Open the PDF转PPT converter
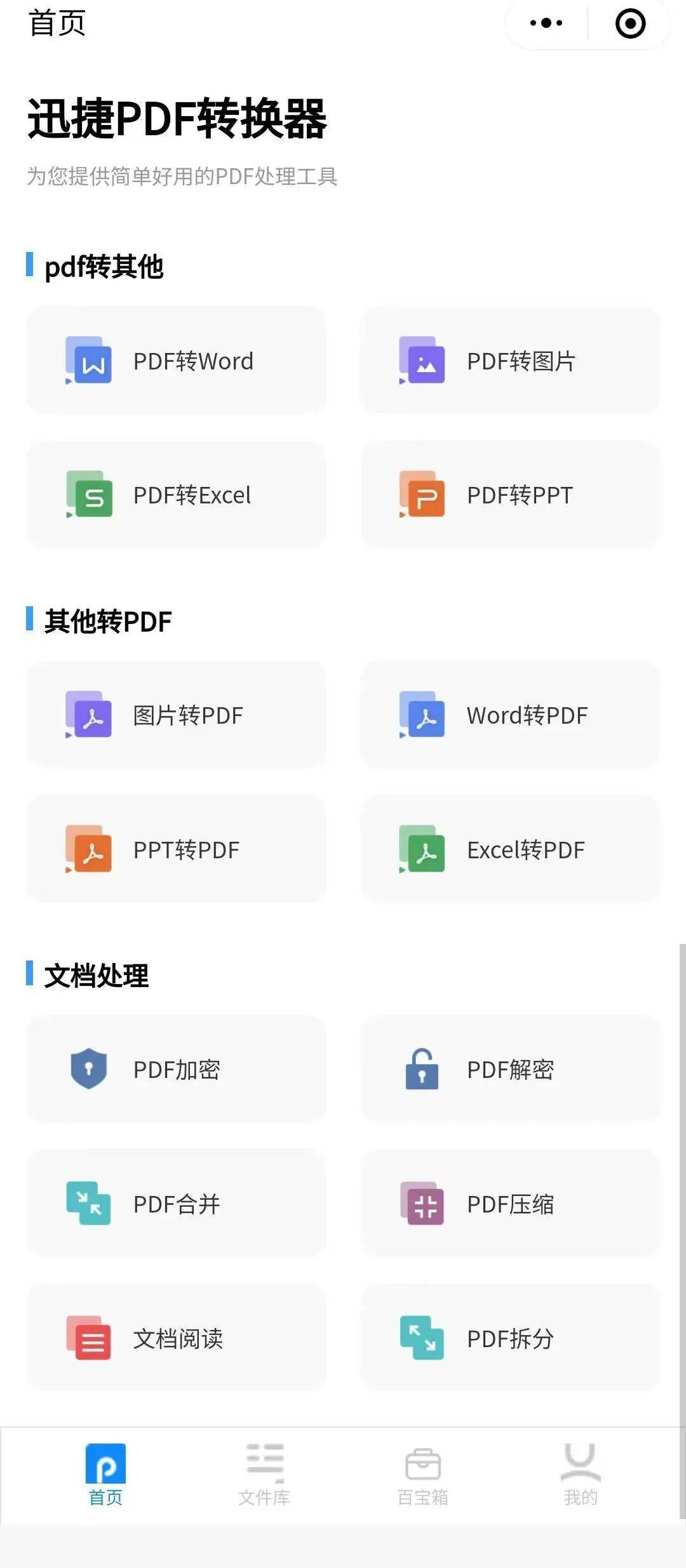Image resolution: width=686 pixels, height=1568 pixels. coord(510,495)
